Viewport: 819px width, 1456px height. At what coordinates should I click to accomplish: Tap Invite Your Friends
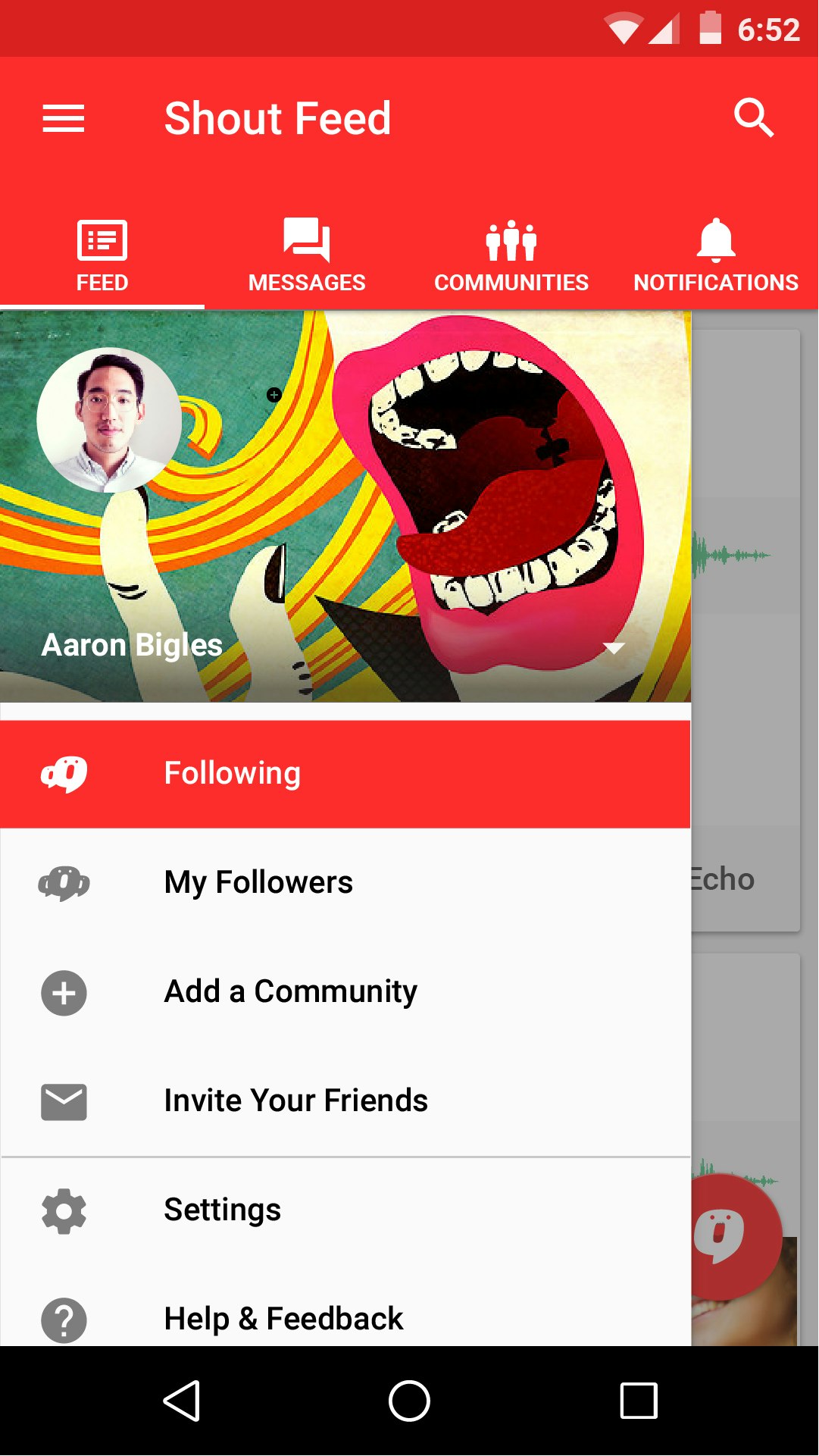click(x=345, y=1101)
